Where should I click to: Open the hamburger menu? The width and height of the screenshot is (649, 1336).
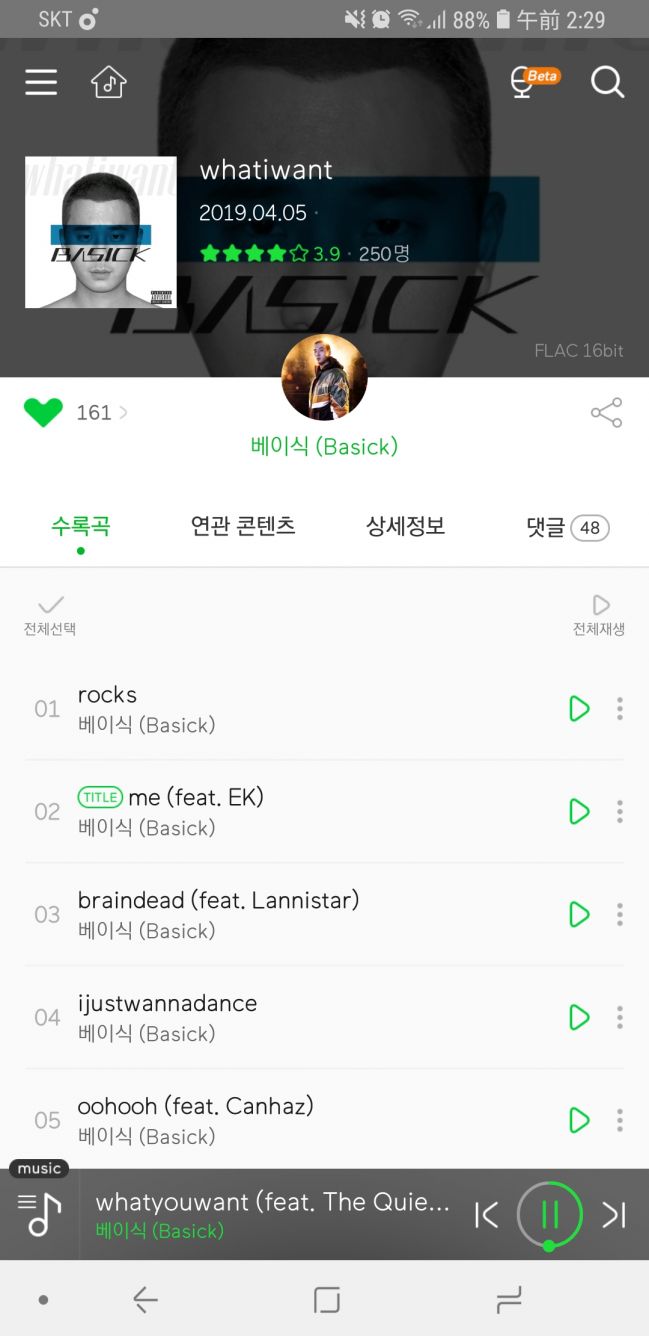tap(41, 82)
